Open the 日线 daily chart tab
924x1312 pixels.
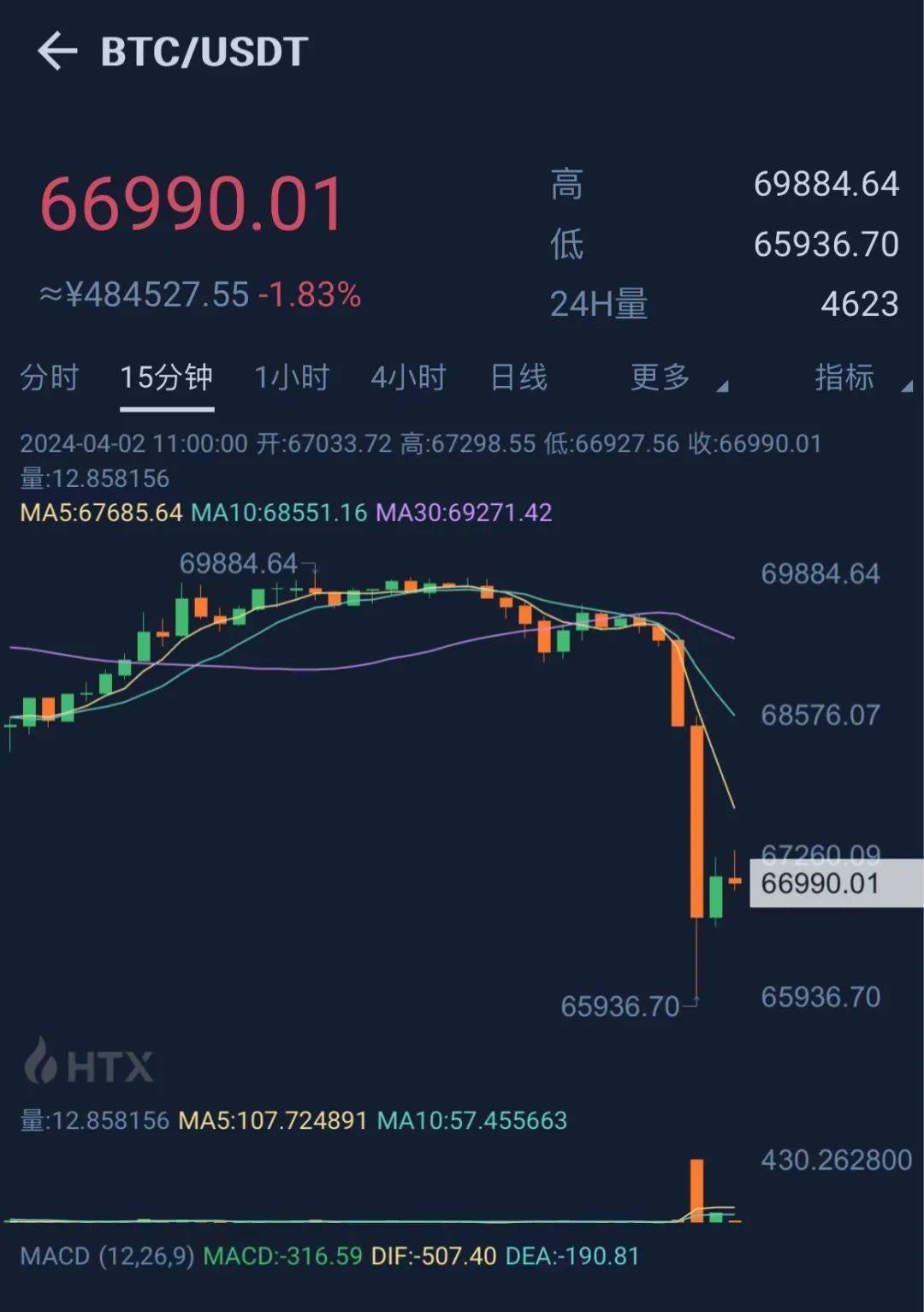pos(519,377)
